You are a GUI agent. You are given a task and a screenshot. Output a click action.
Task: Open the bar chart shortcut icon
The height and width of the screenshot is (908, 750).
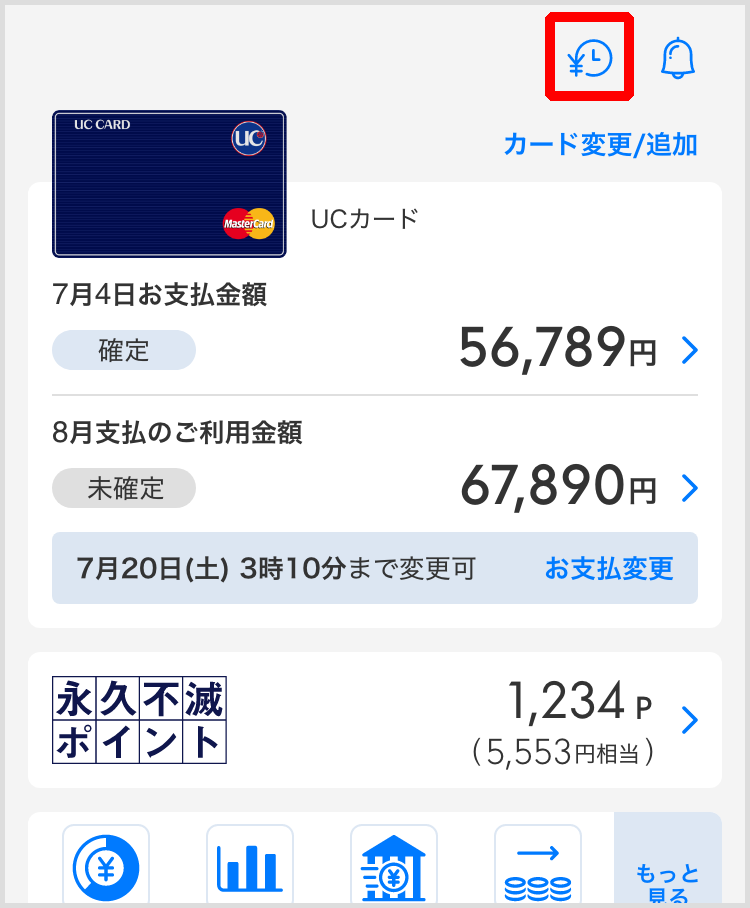(250, 866)
